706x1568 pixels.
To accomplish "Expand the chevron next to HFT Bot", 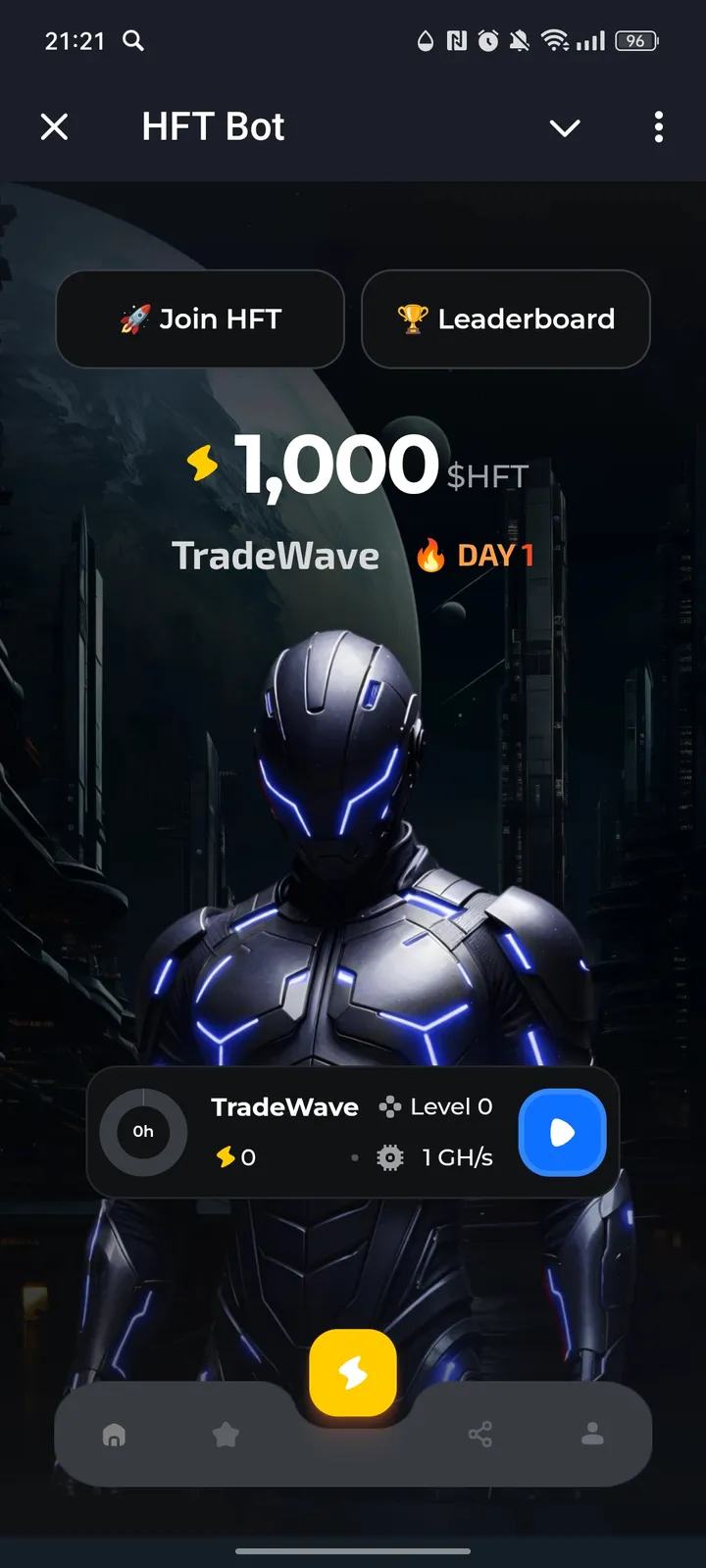I will 565,127.
